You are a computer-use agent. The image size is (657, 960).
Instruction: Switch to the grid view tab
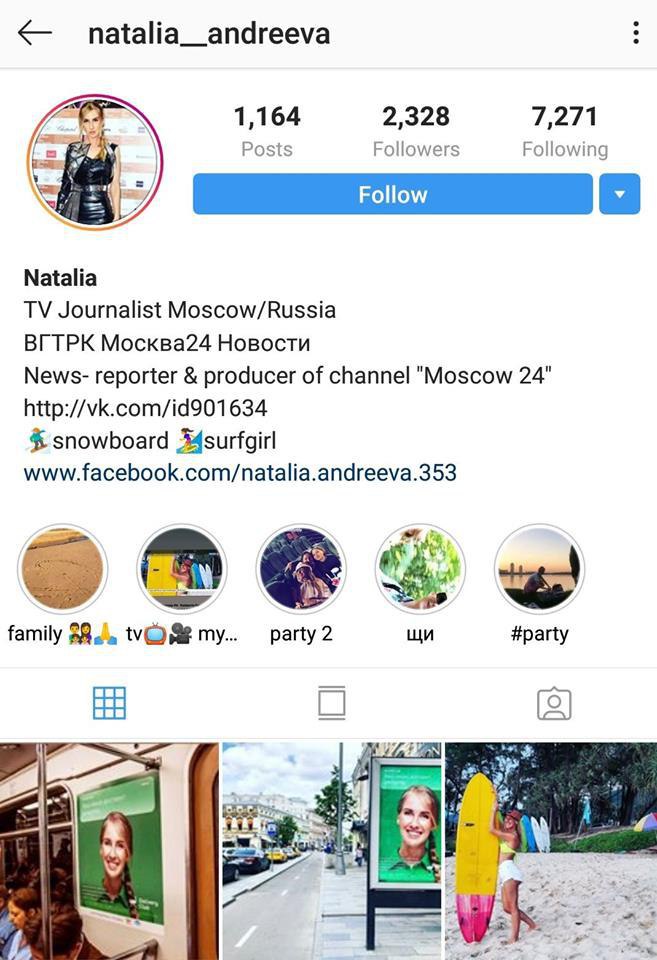tap(109, 704)
